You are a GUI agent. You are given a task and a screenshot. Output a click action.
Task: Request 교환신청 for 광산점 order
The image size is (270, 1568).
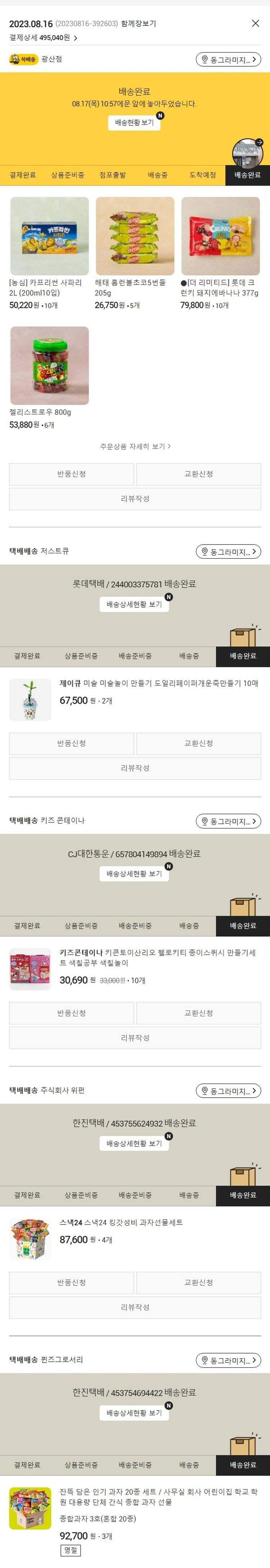click(198, 474)
